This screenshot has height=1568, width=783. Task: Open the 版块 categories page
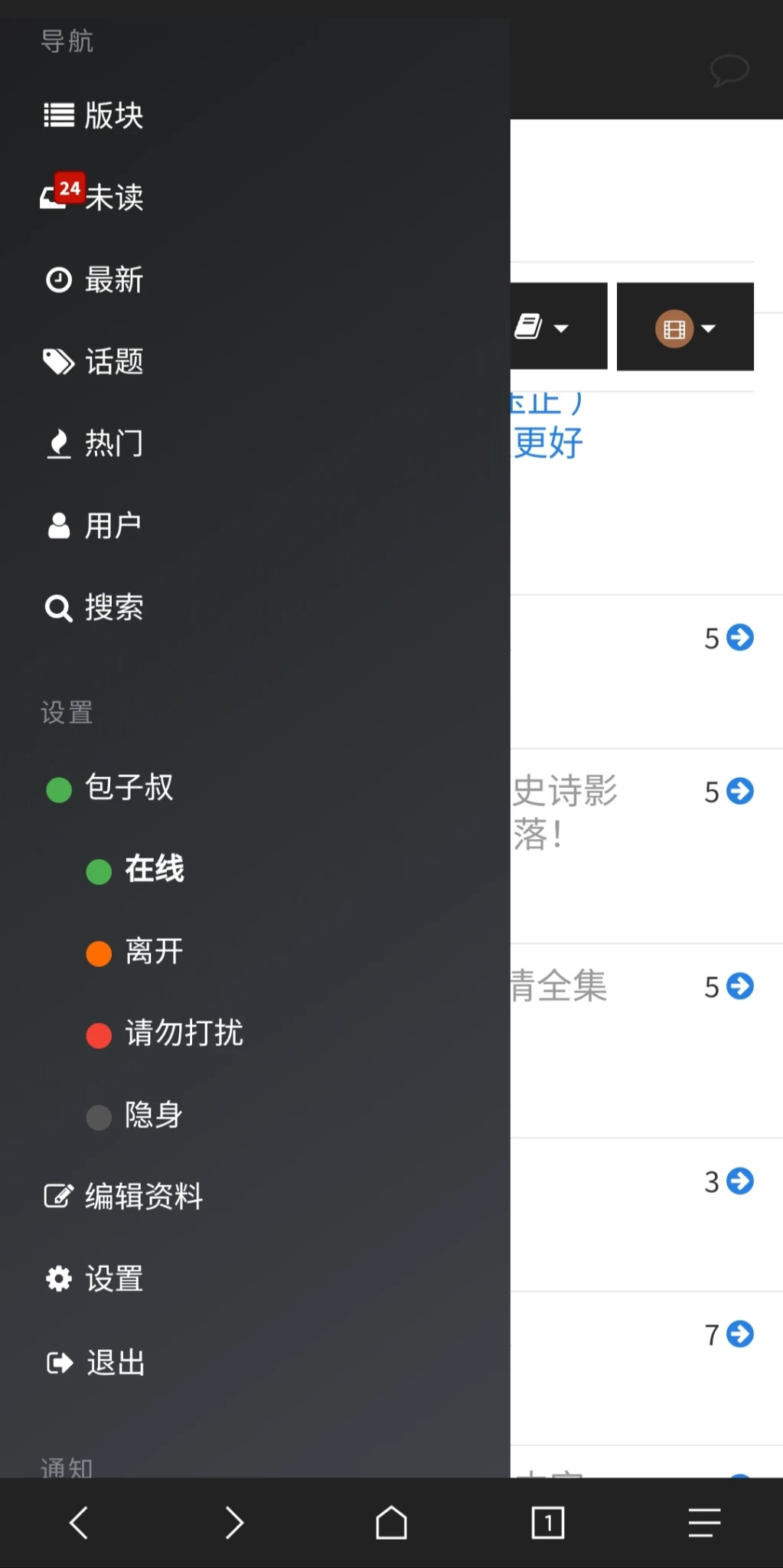[x=93, y=116]
